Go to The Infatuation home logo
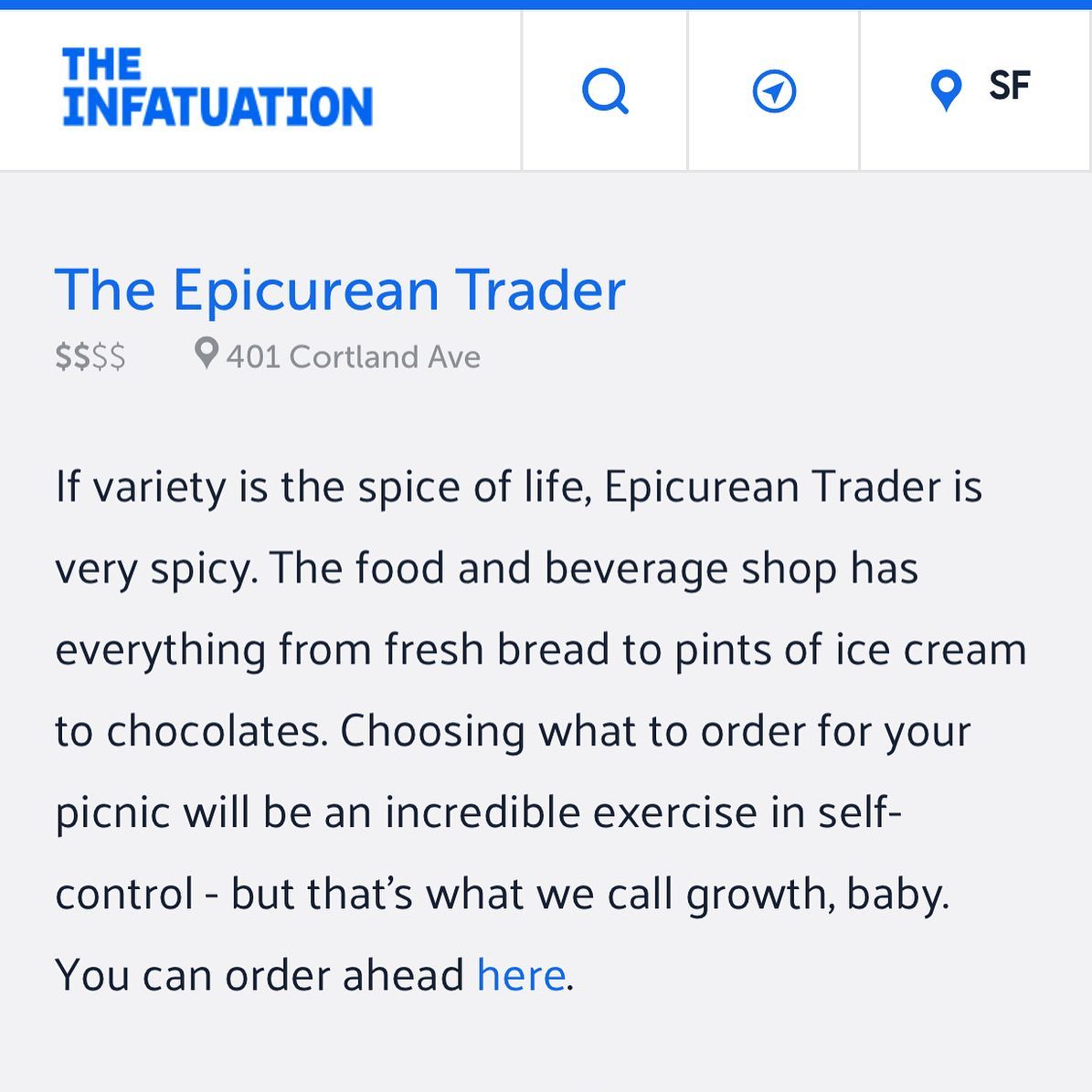Image resolution: width=1092 pixels, height=1092 pixels. click(x=217, y=88)
